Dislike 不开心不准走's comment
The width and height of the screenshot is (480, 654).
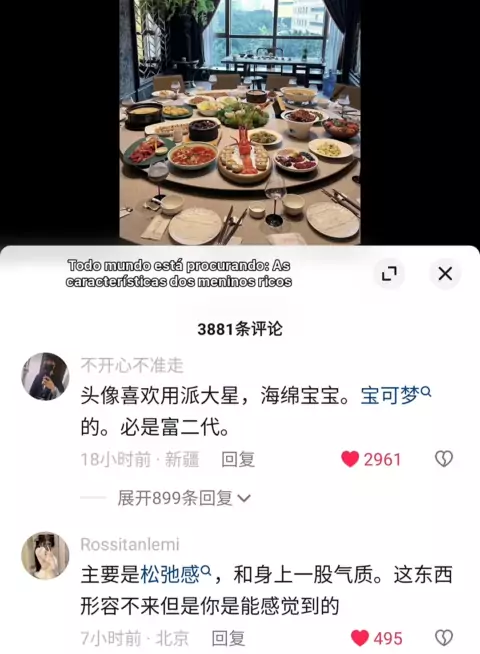(444, 459)
